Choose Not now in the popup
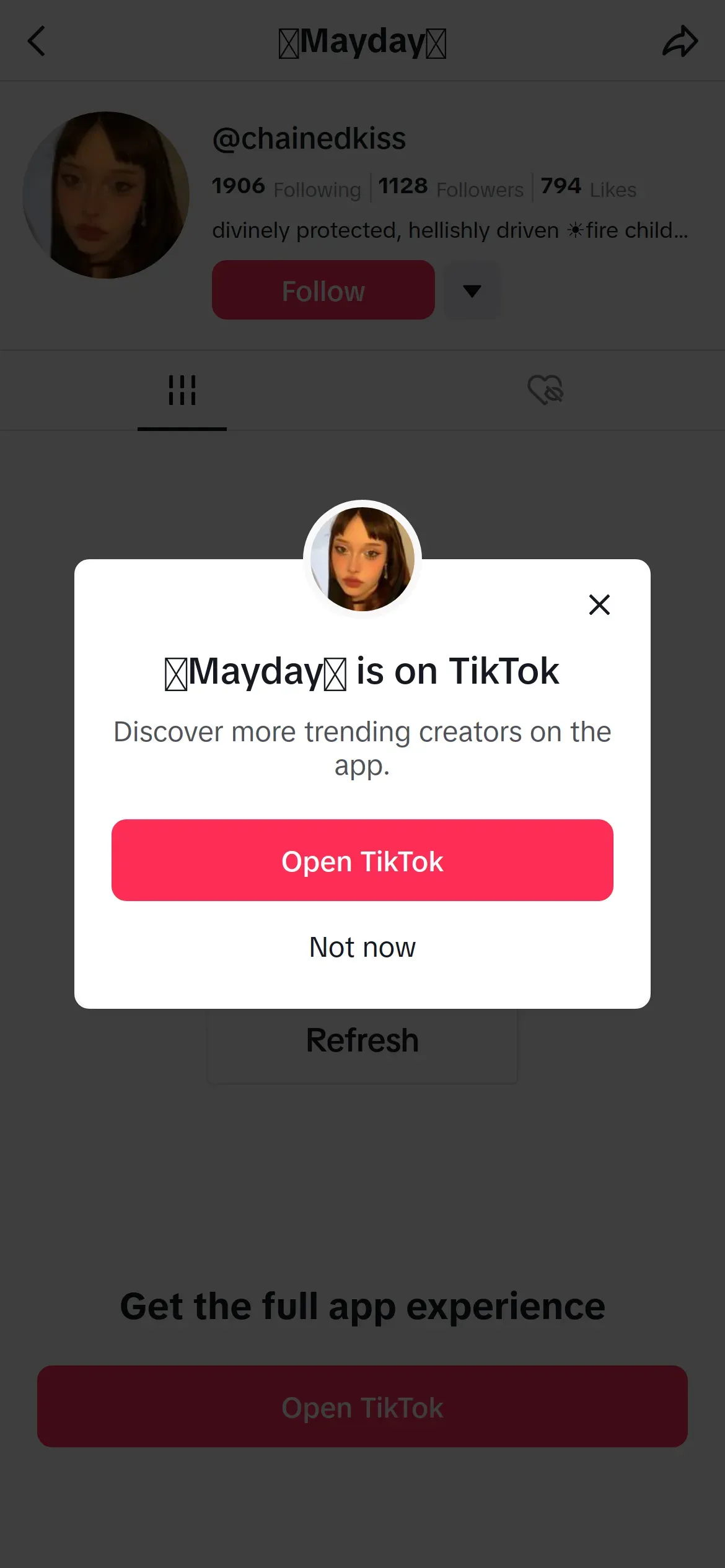 point(362,947)
